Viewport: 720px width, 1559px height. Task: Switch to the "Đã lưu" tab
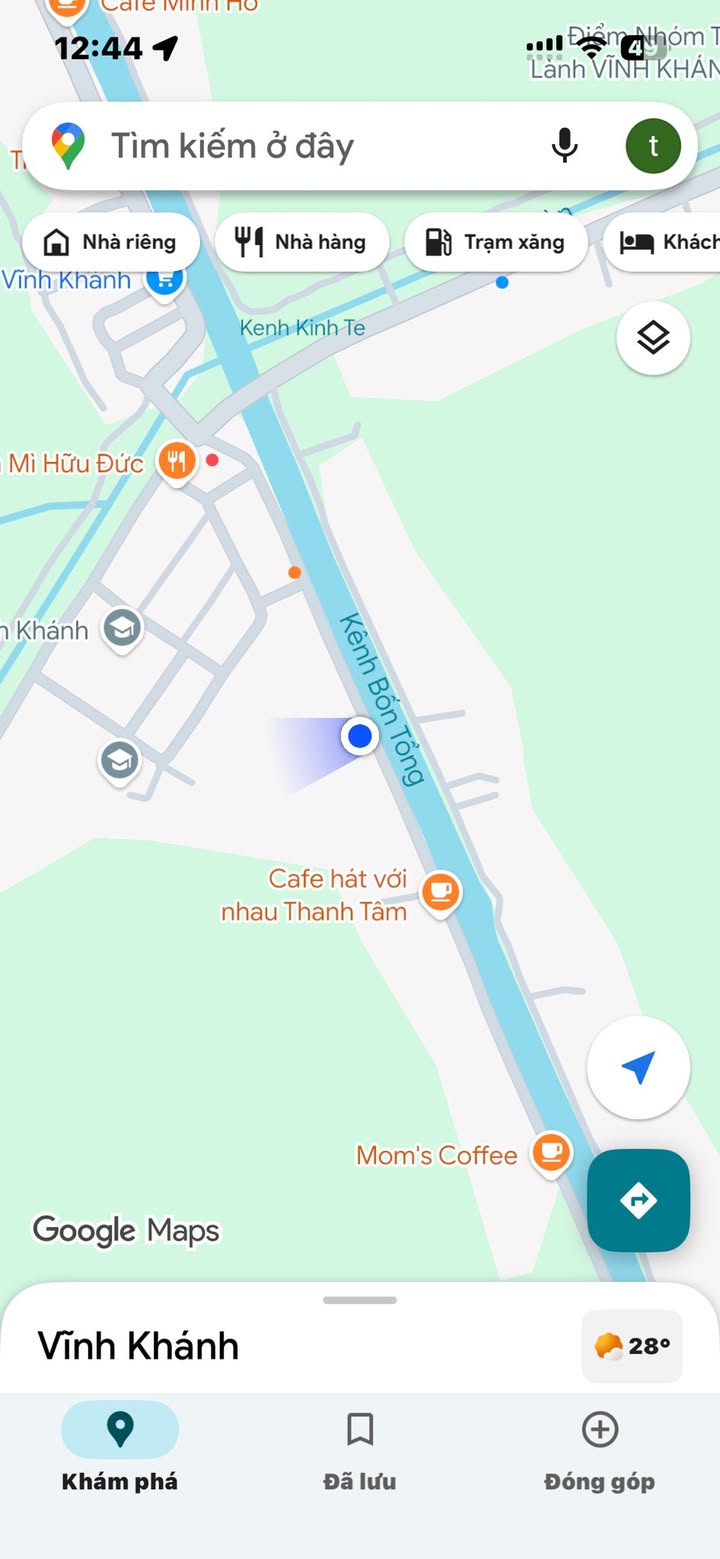(360, 1451)
